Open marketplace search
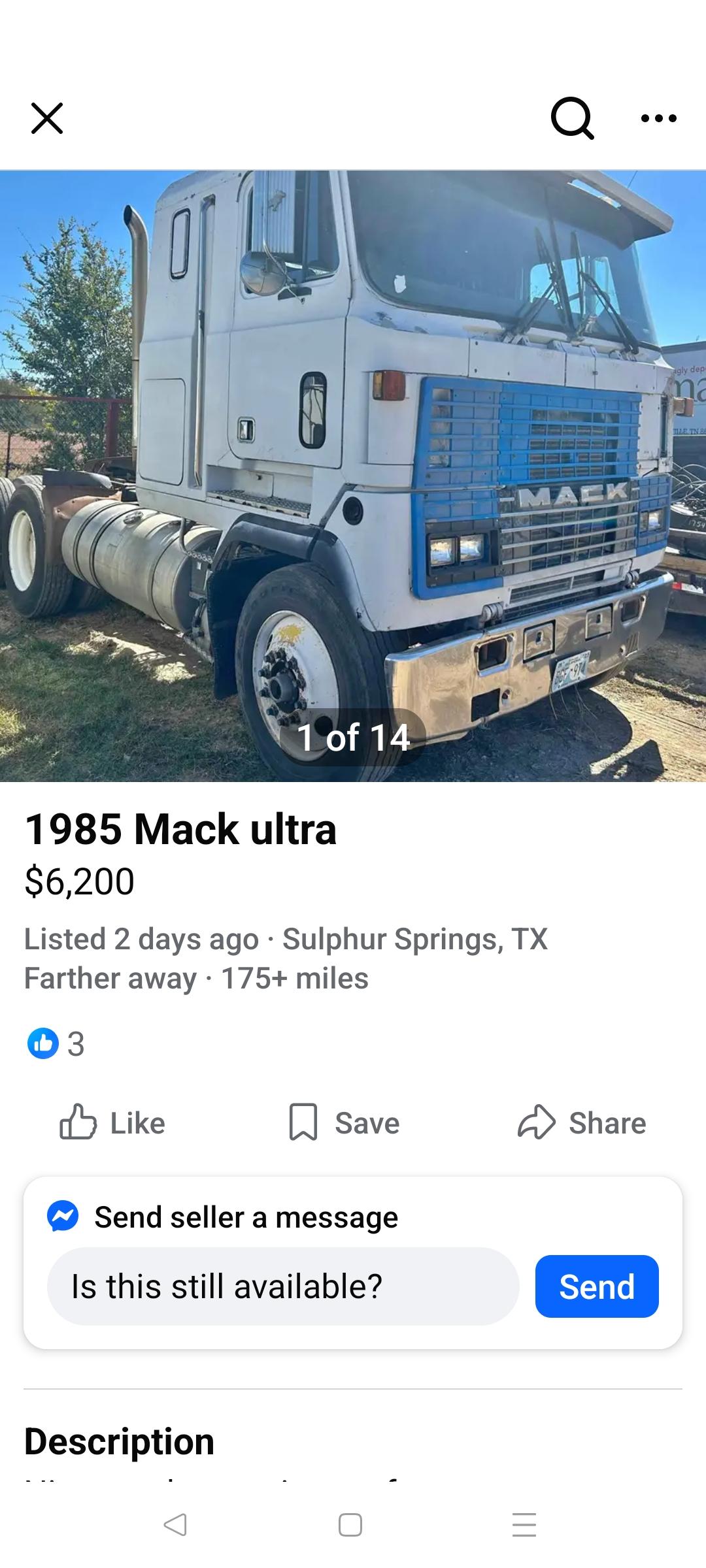This screenshot has height=1568, width=706. coord(572,118)
